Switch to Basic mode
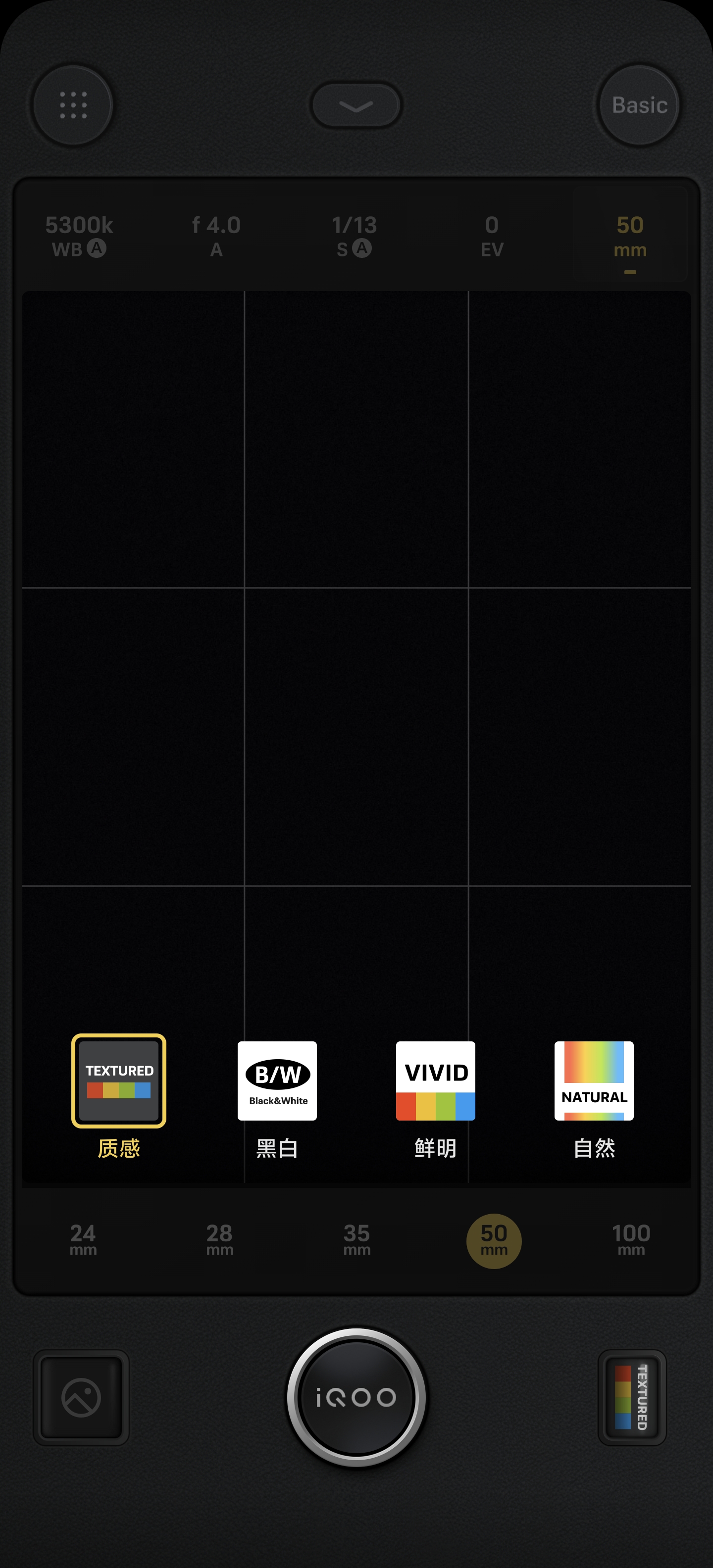 point(639,105)
